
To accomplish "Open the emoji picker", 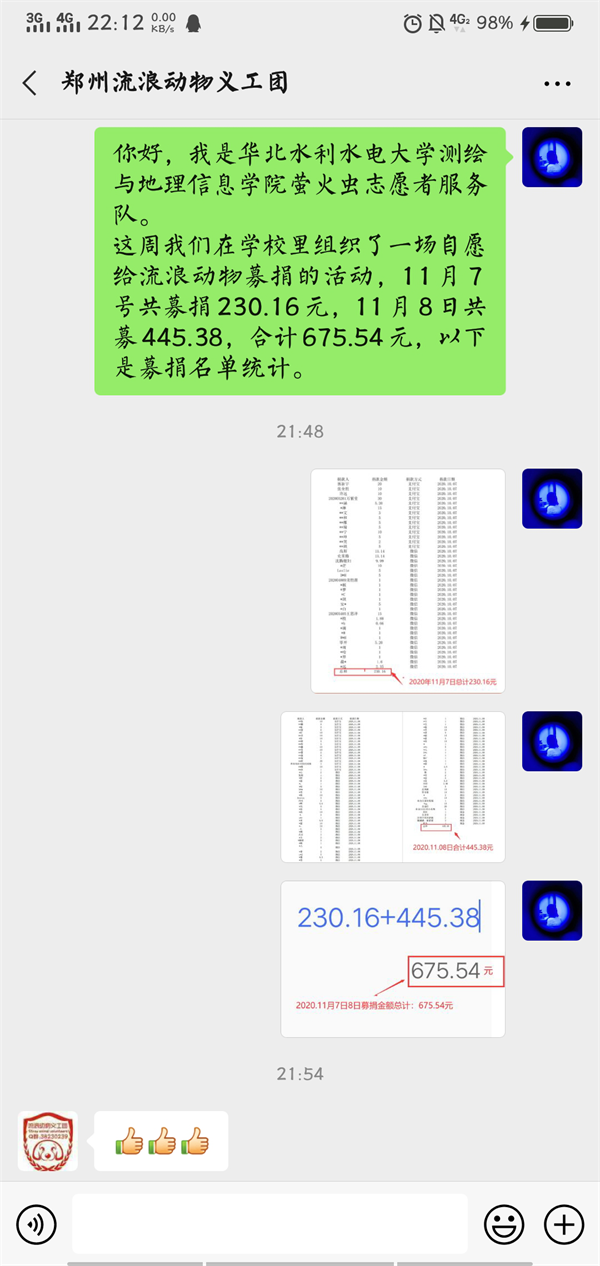I will (x=504, y=1223).
